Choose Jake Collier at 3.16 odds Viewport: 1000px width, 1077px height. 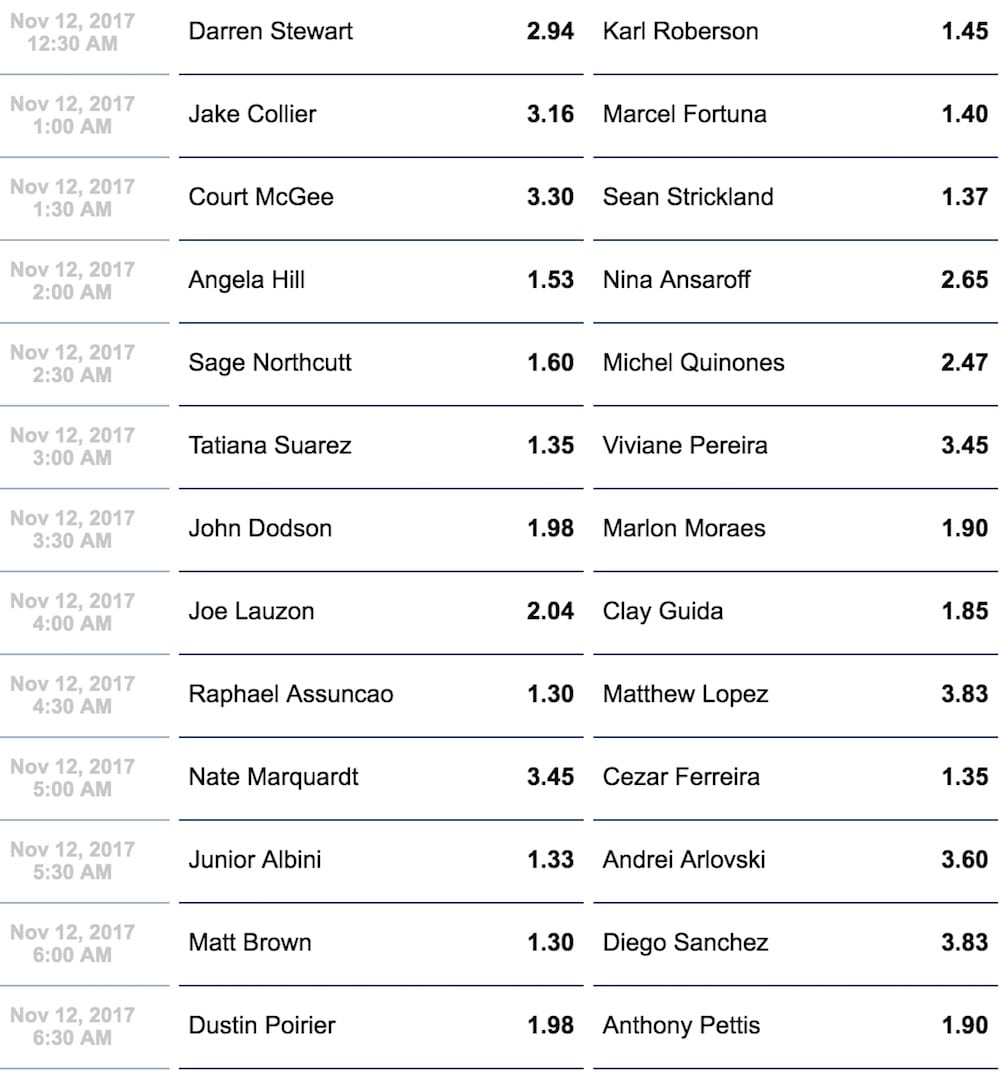tap(381, 115)
